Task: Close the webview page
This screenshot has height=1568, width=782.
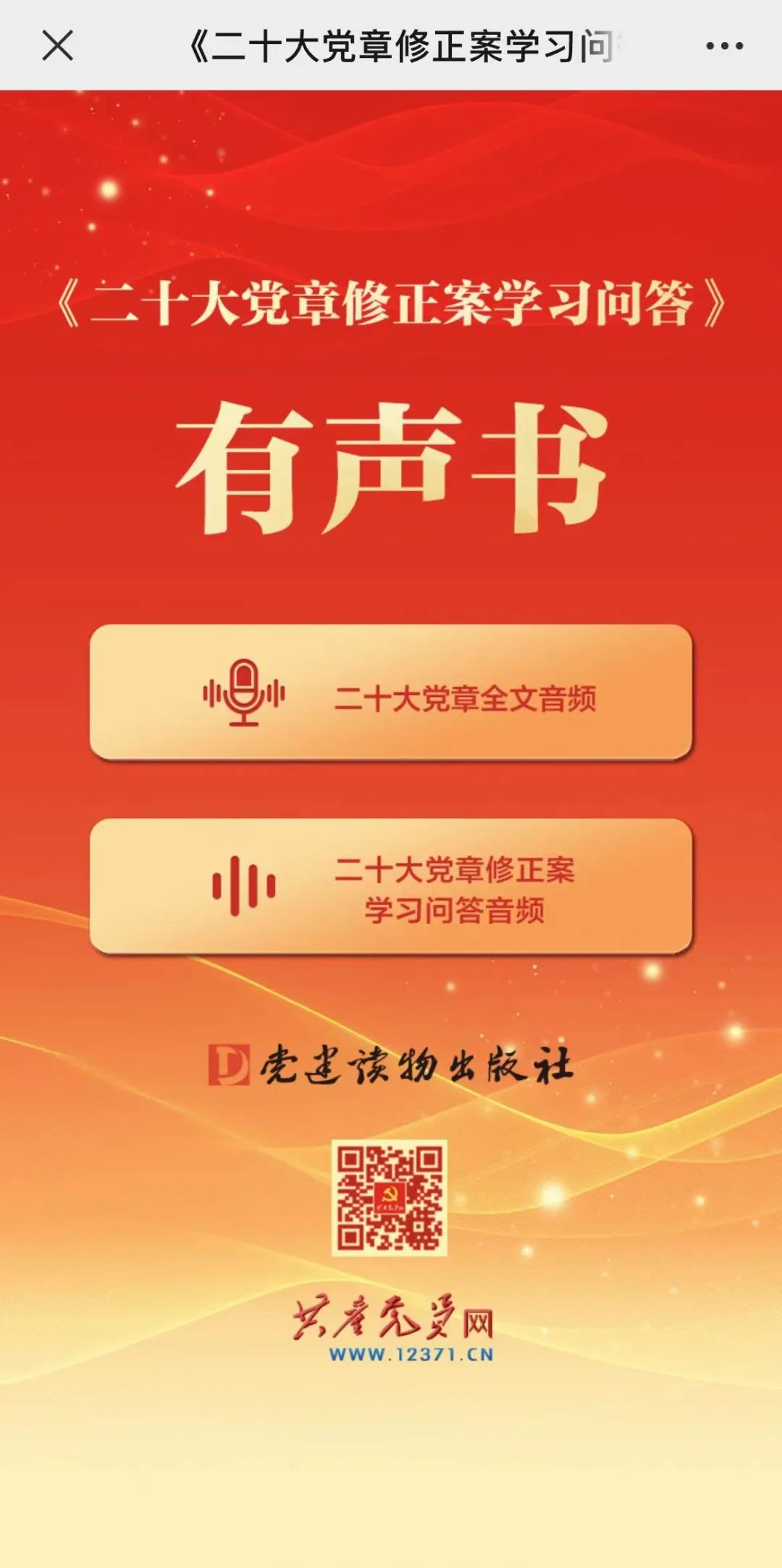Action: point(58,46)
